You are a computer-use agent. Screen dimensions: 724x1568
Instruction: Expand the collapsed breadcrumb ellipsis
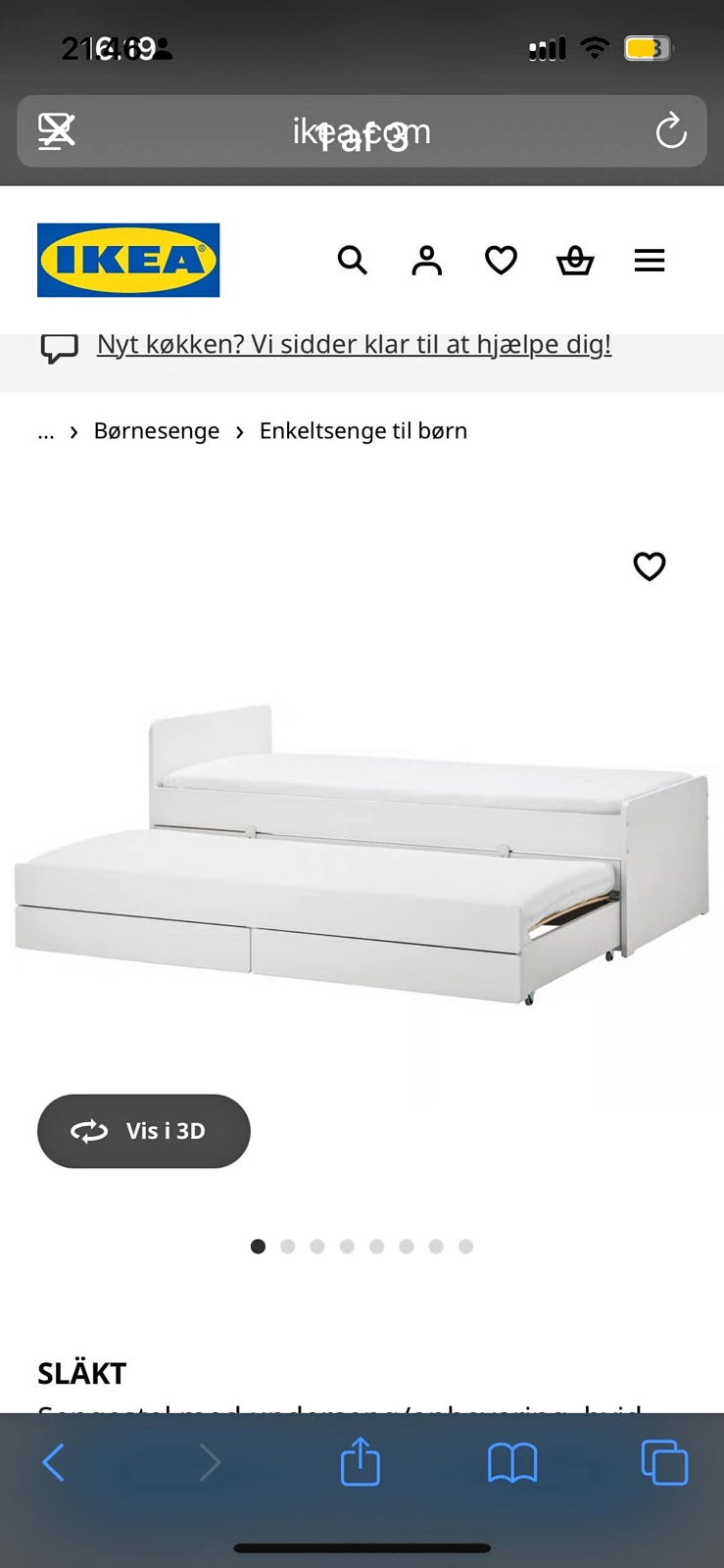pos(45,431)
